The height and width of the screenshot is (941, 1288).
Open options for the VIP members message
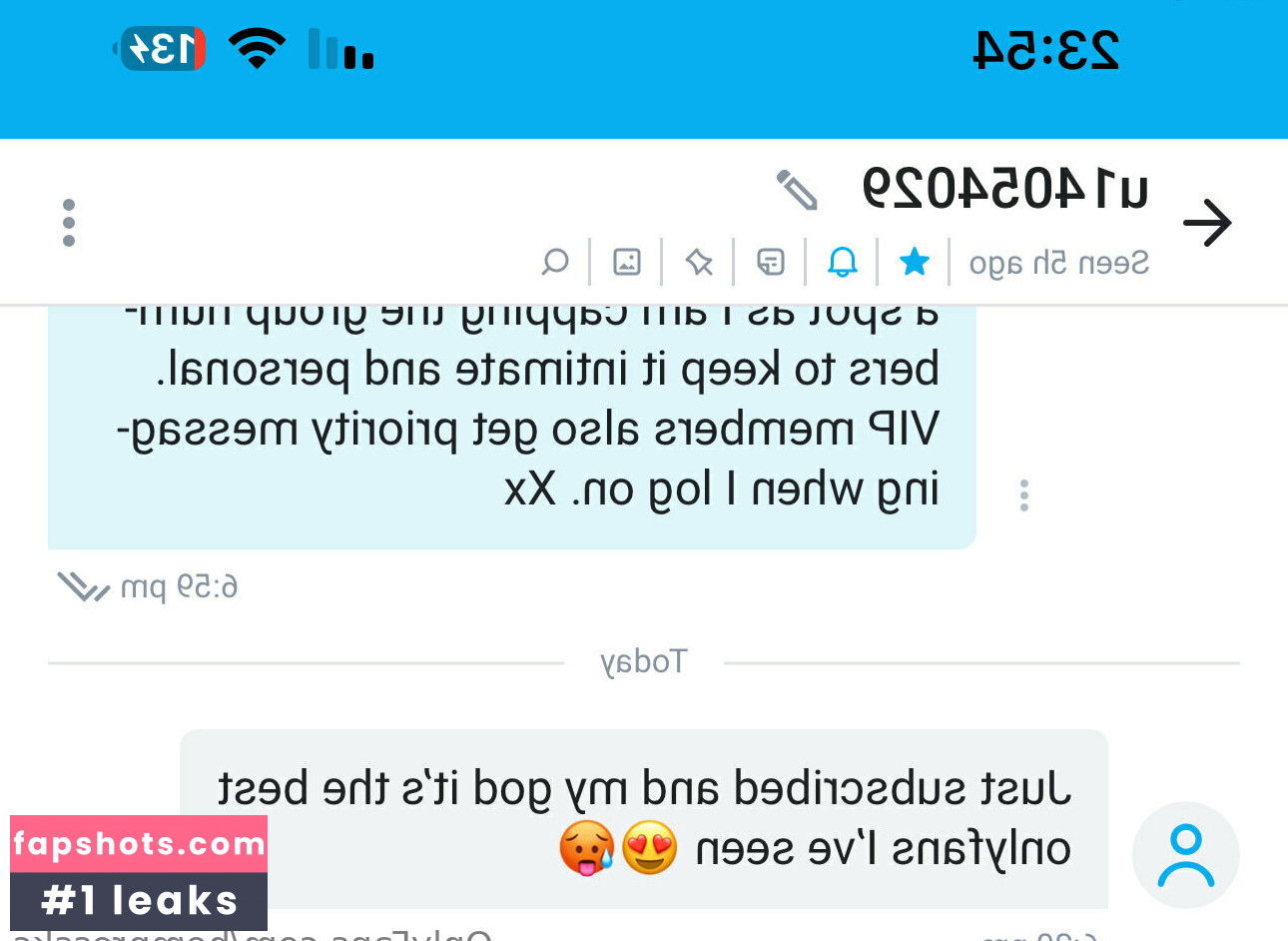(1023, 495)
